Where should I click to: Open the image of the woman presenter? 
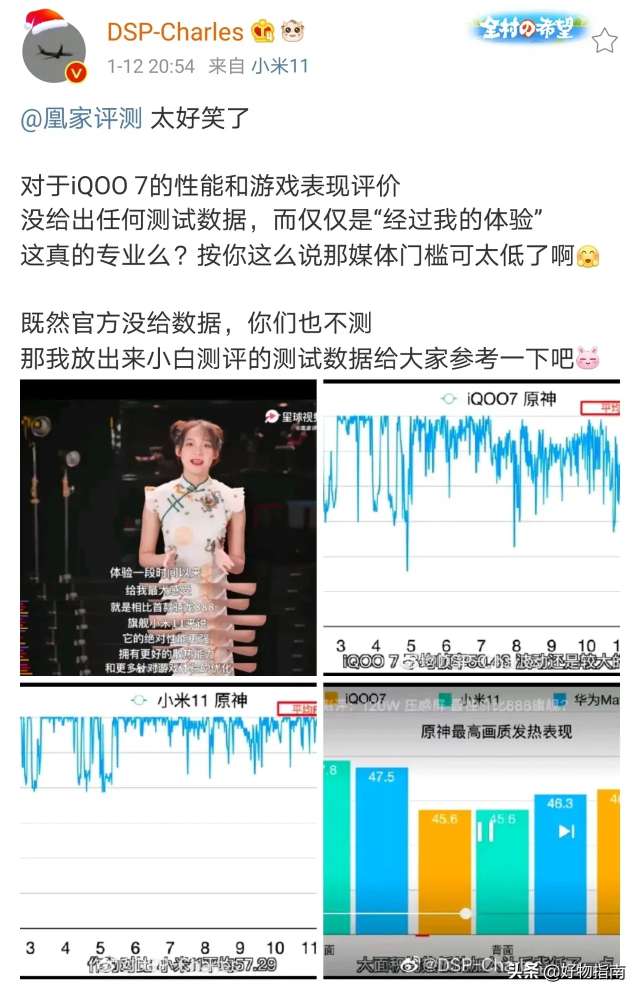pos(168,527)
